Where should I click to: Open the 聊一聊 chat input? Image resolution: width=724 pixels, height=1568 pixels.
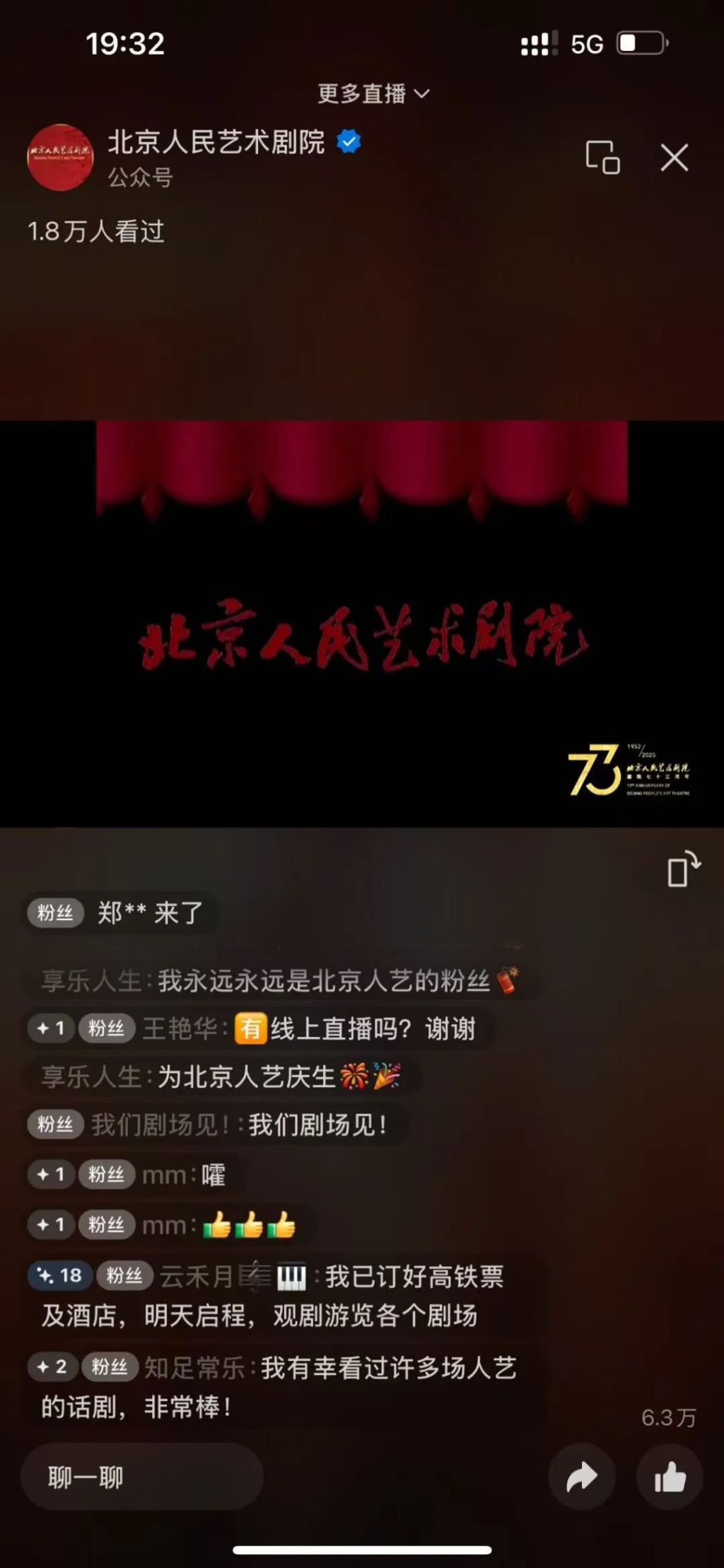(x=142, y=1476)
